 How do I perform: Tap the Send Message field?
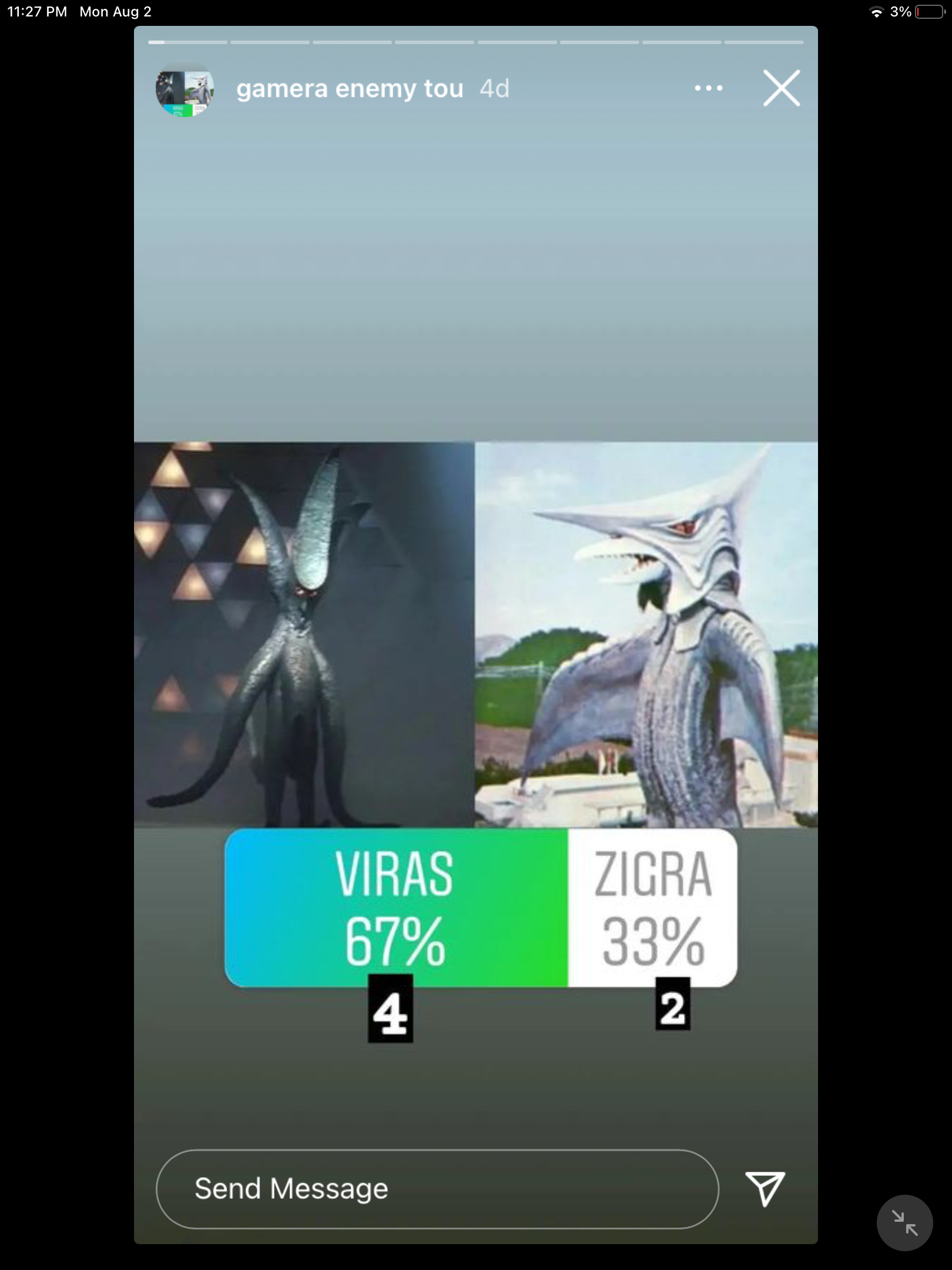tap(437, 1189)
